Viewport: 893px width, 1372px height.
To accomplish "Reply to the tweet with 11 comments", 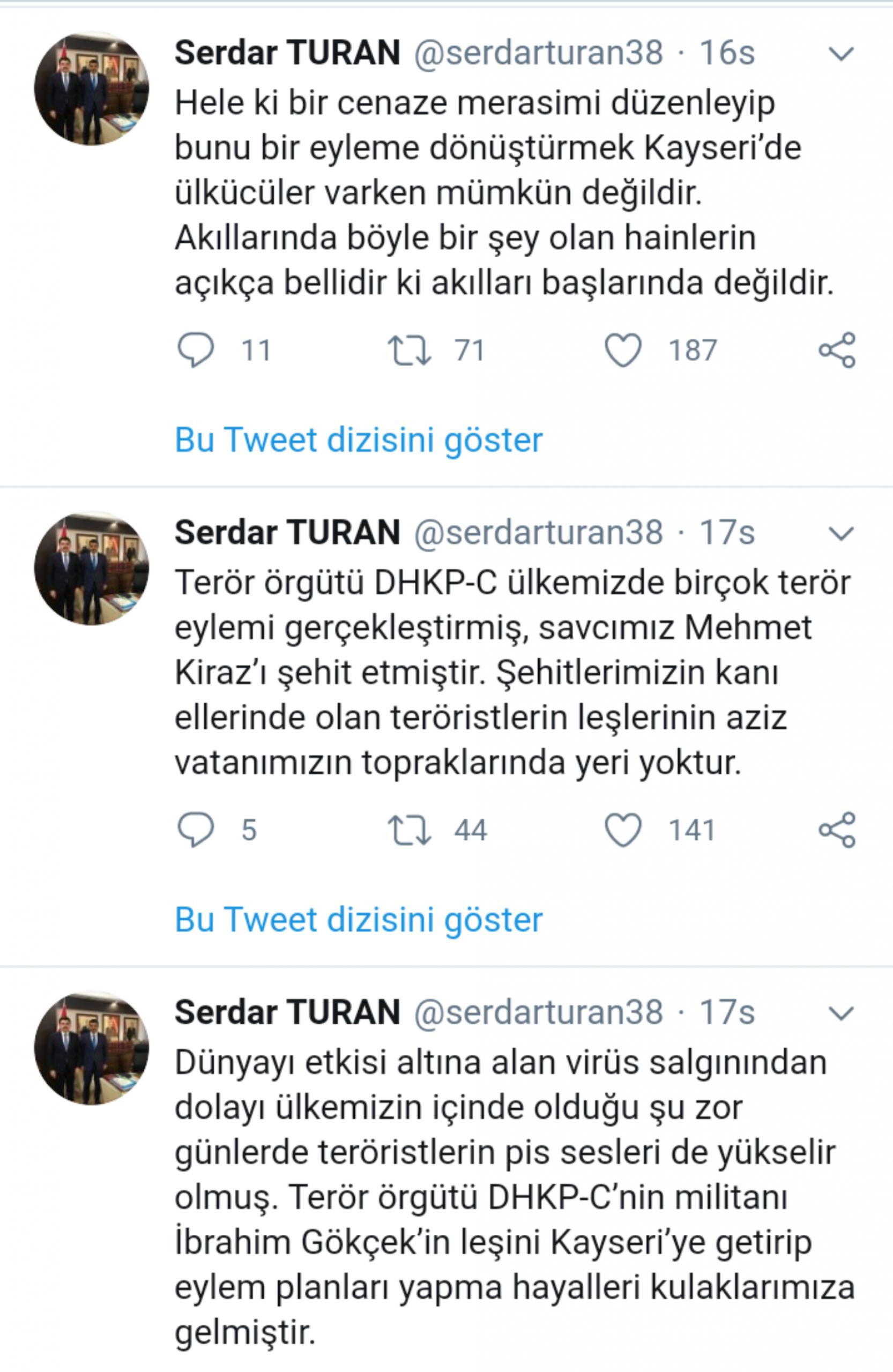I will click(196, 350).
